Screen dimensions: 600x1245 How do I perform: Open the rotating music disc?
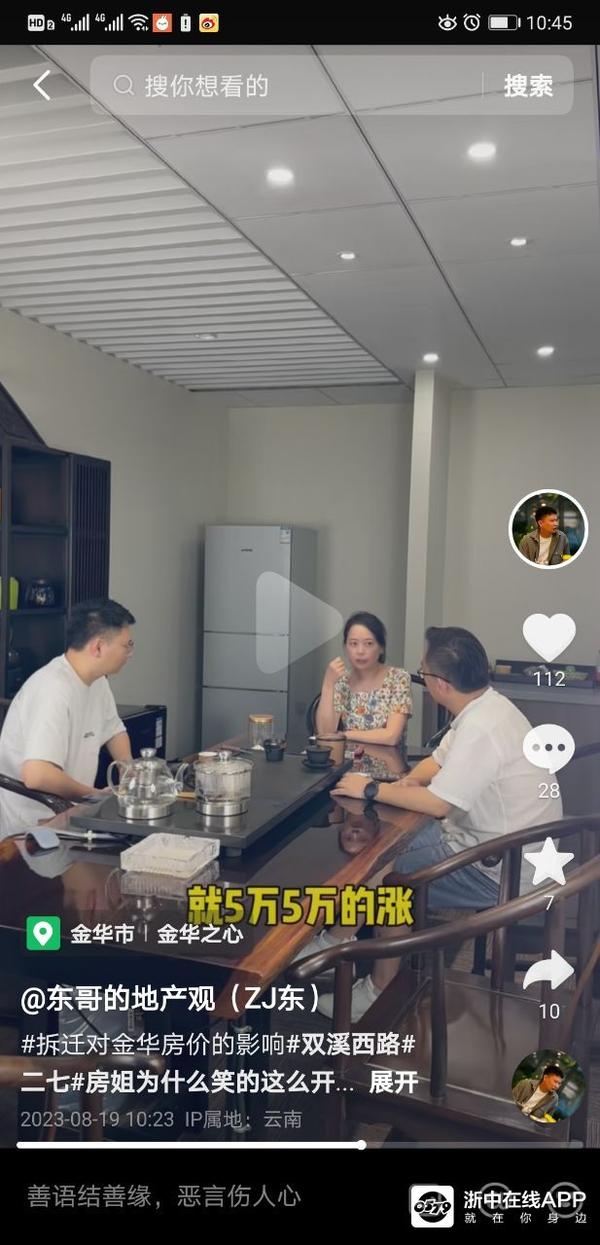tap(548, 1084)
